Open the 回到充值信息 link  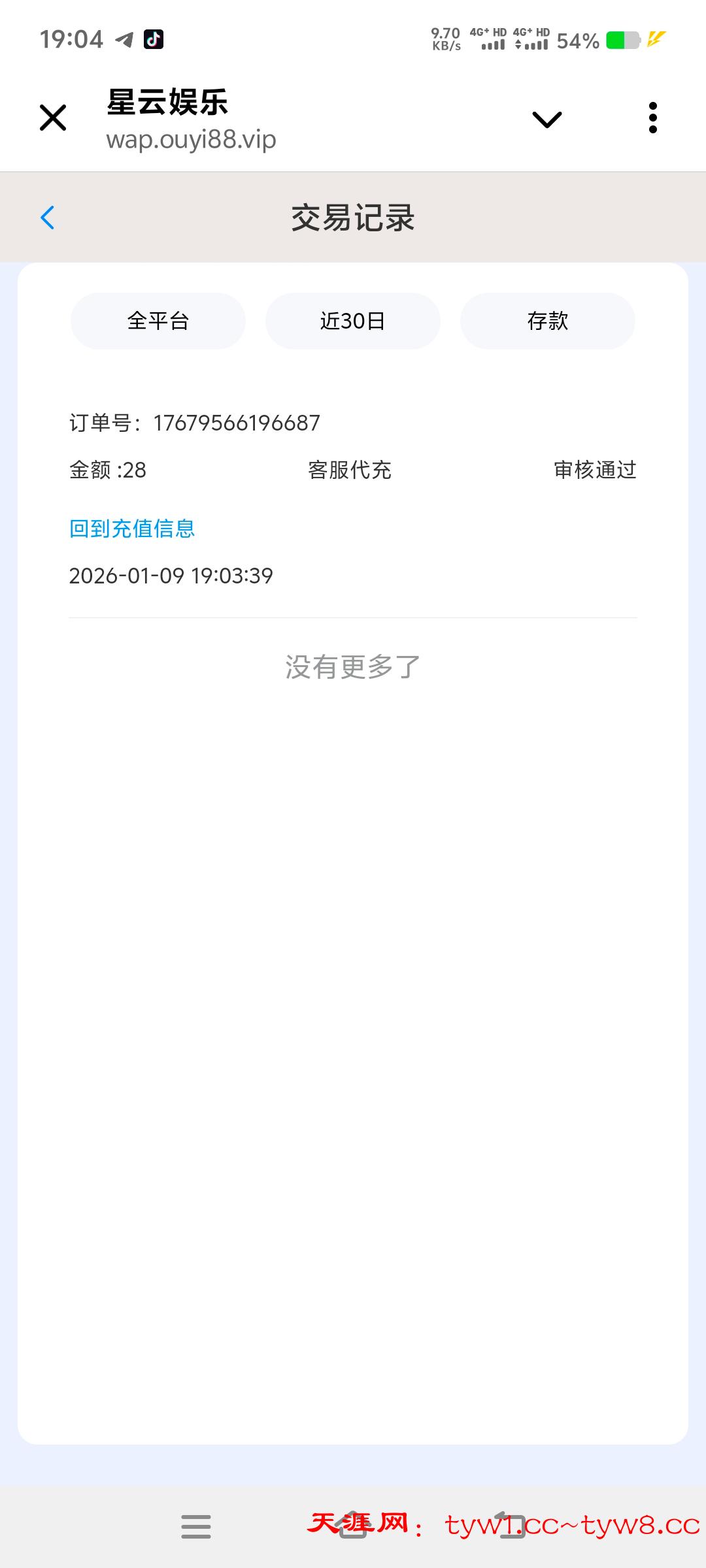tap(132, 529)
